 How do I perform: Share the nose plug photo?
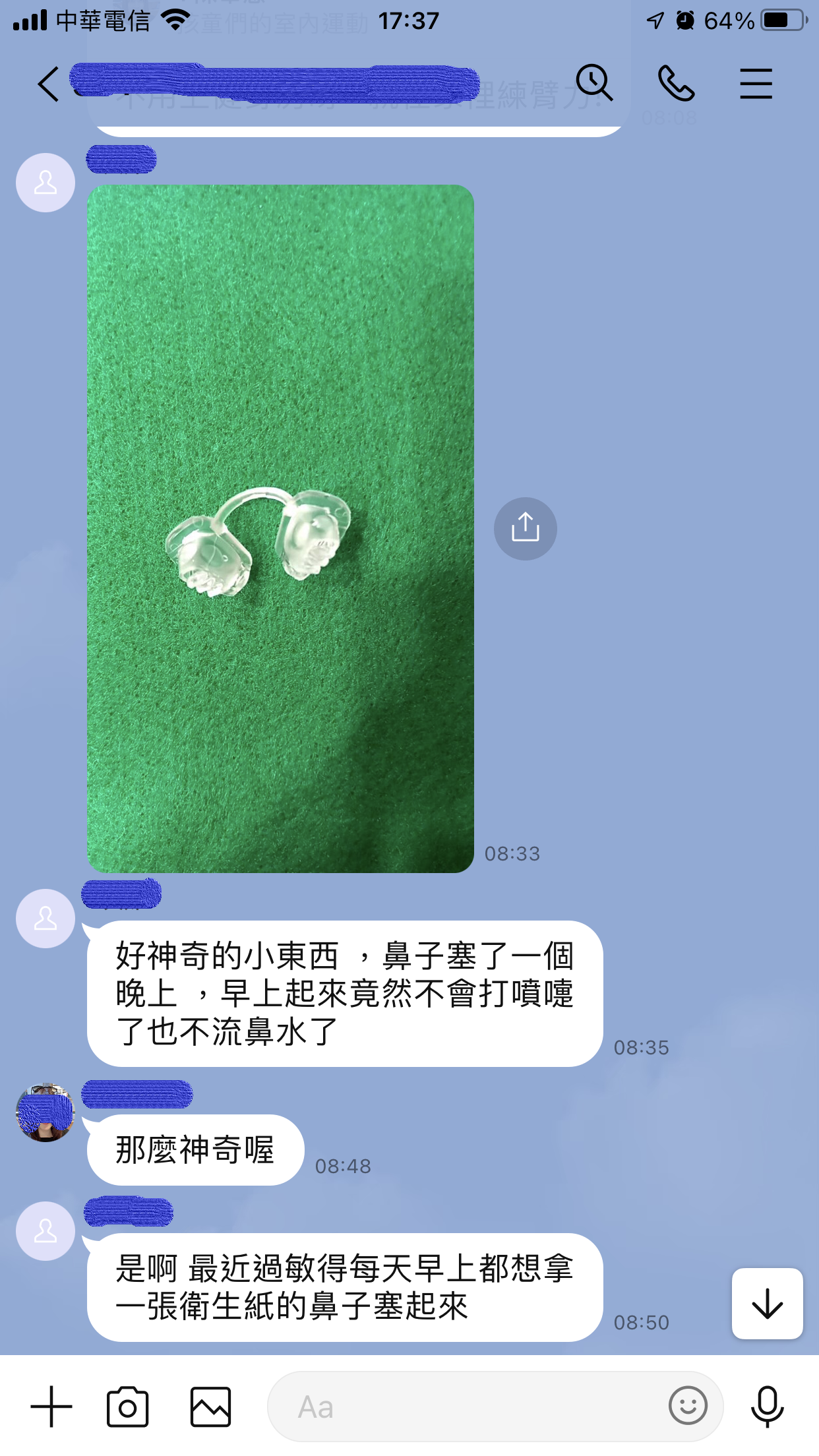[526, 528]
